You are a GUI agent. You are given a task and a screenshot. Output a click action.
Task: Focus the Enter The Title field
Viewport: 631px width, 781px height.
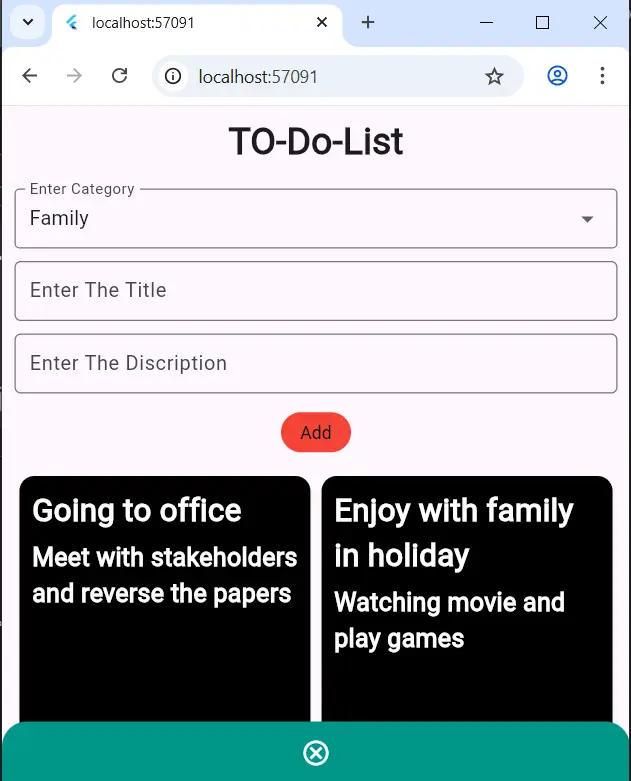tap(315, 291)
